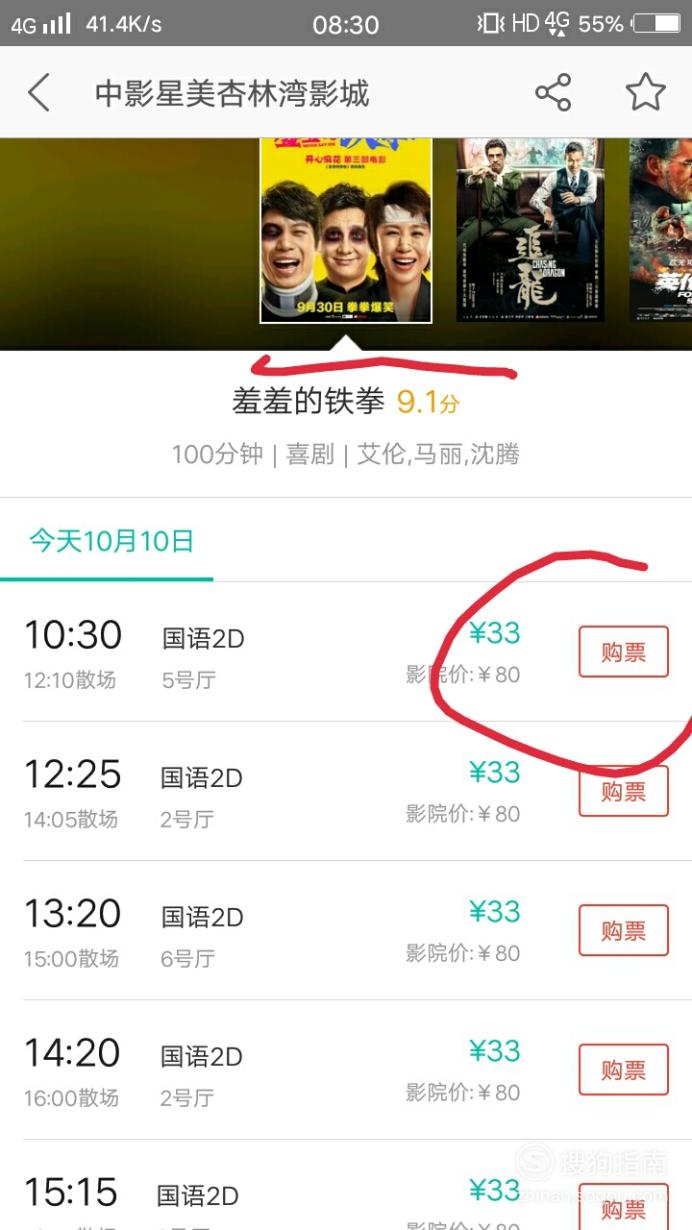Purchase a ticket for the 14:20 showing
Viewport: 692px width, 1230px height.
pos(623,1070)
